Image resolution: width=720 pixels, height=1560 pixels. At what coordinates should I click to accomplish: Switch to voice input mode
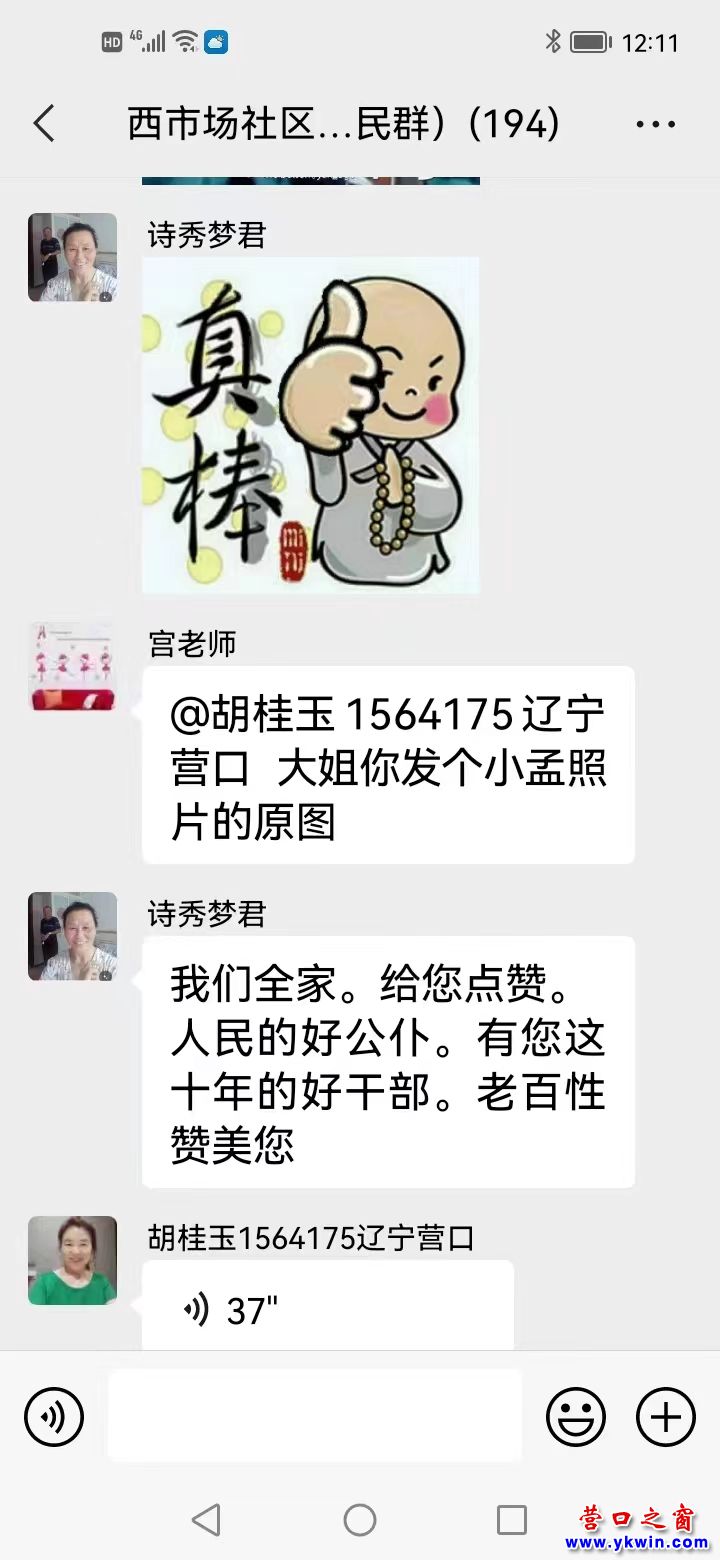[54, 1417]
